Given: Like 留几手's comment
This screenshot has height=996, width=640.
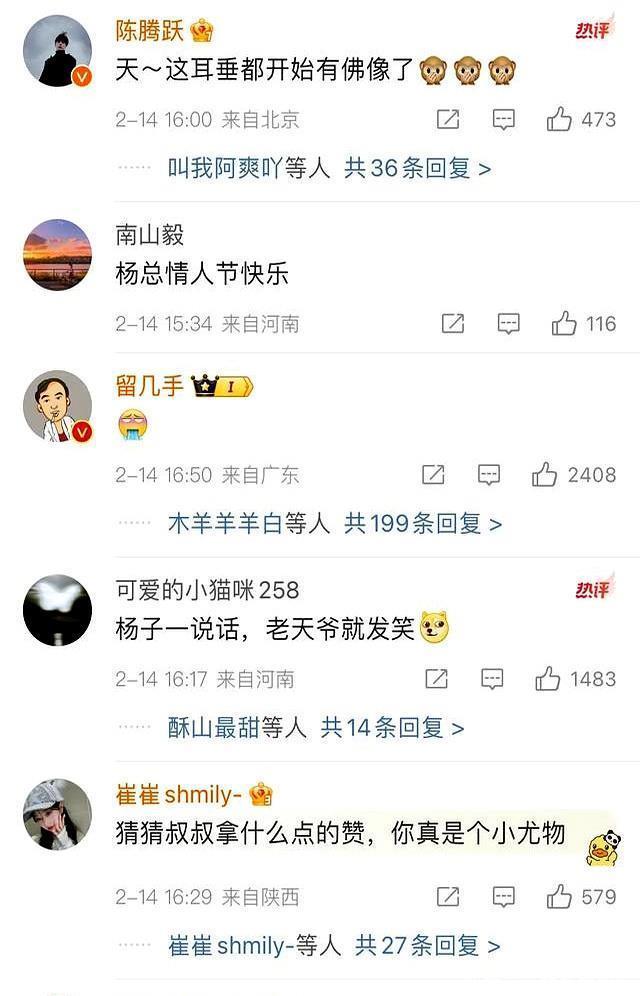Looking at the screenshot, I should coord(545,475).
